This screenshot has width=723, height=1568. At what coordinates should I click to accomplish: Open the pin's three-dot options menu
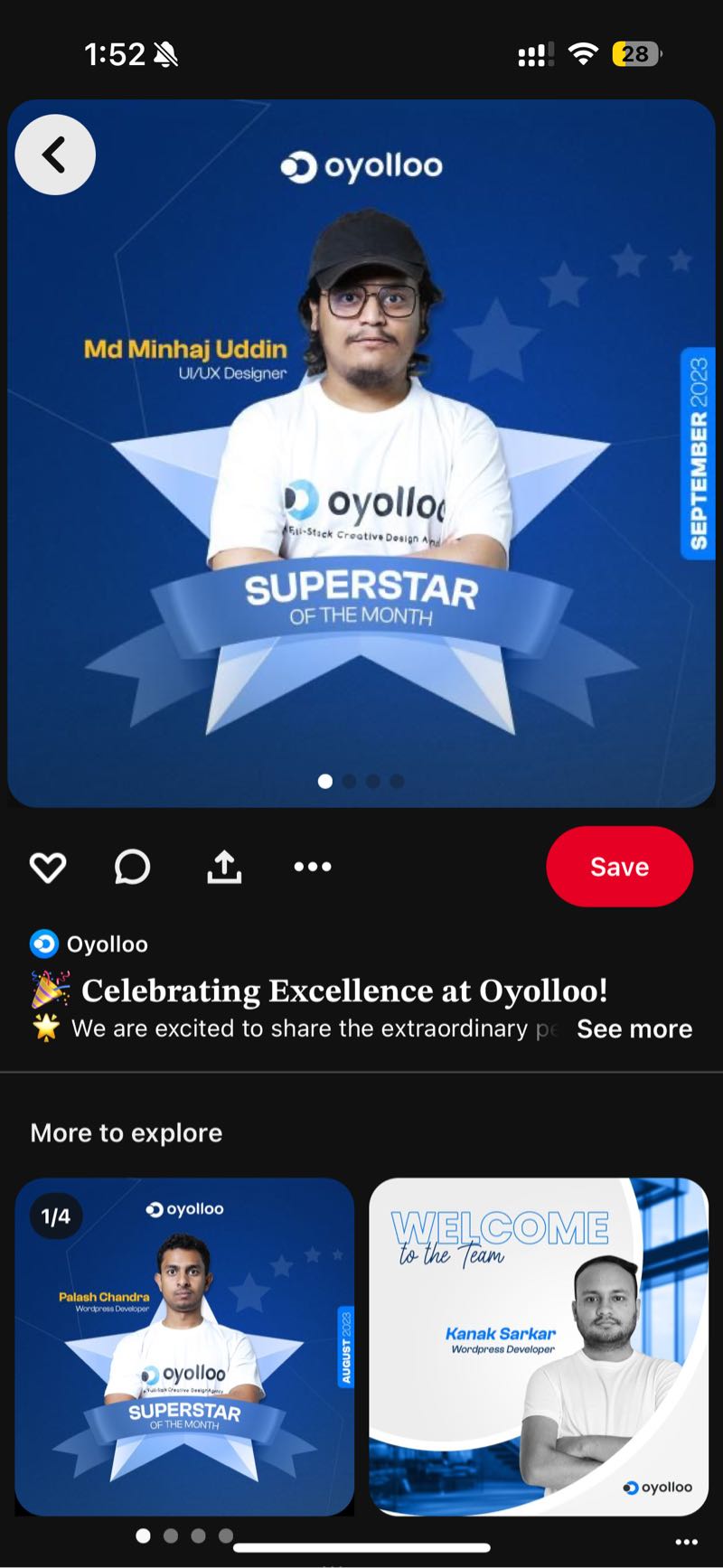point(313,868)
